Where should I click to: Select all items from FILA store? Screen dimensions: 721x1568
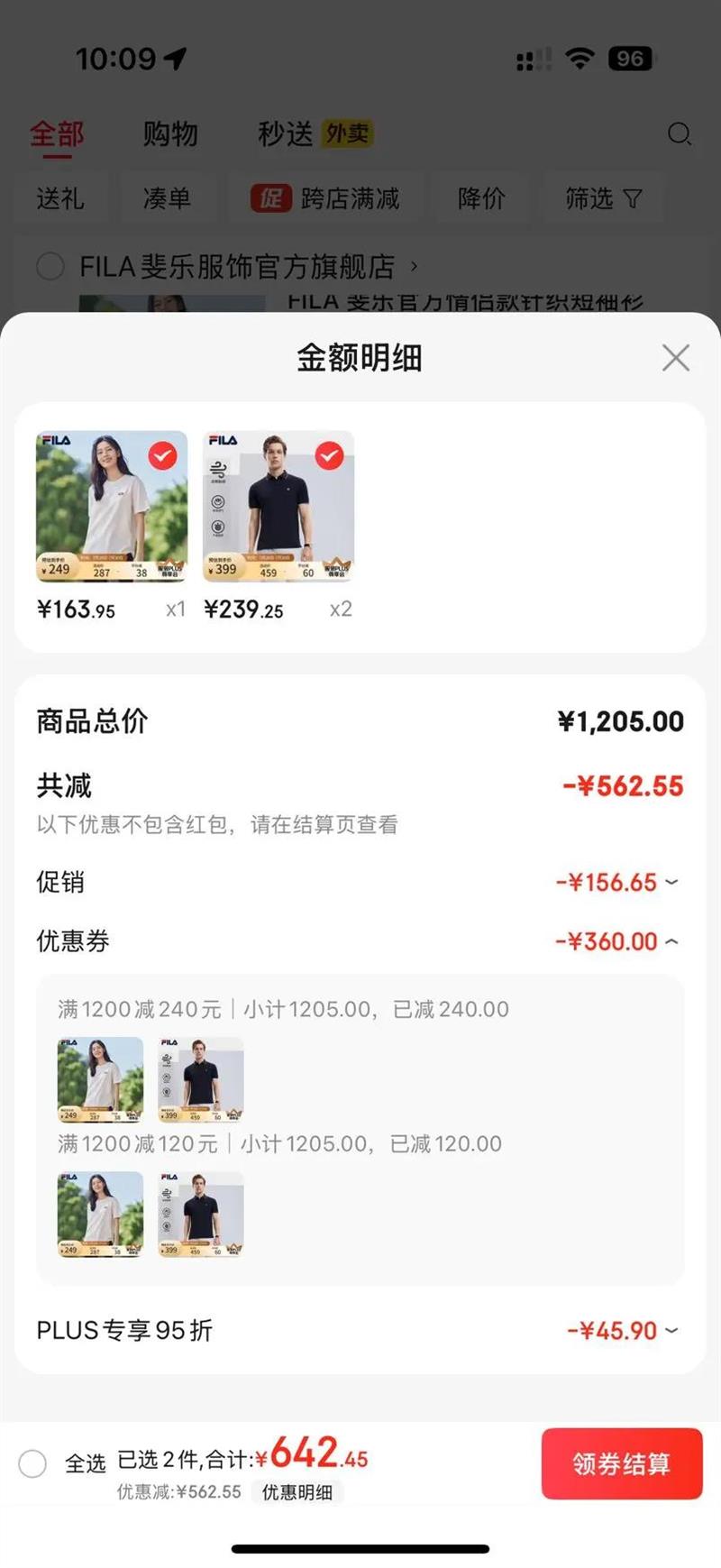point(50,267)
